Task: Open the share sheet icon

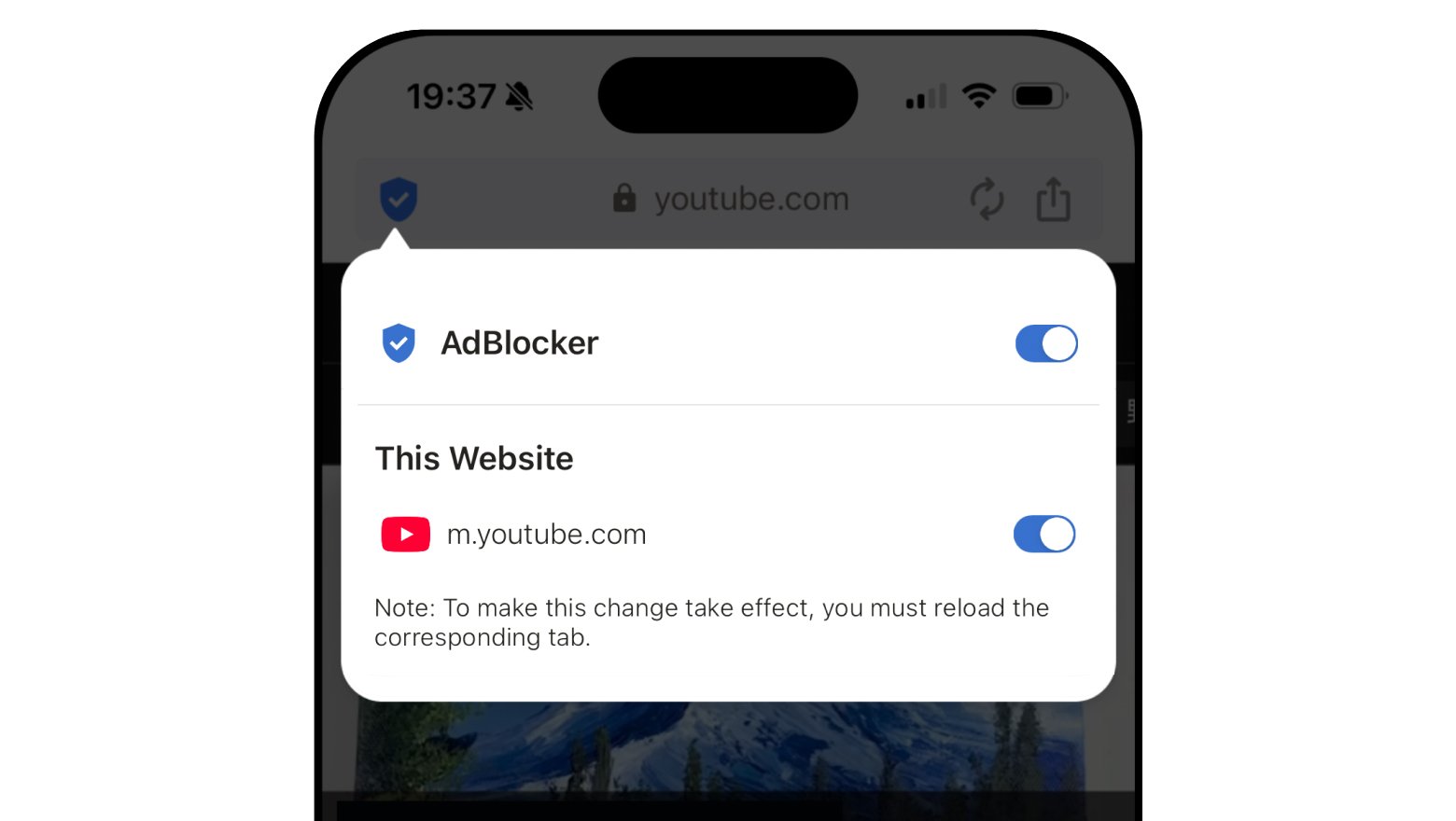Action: (x=1053, y=199)
